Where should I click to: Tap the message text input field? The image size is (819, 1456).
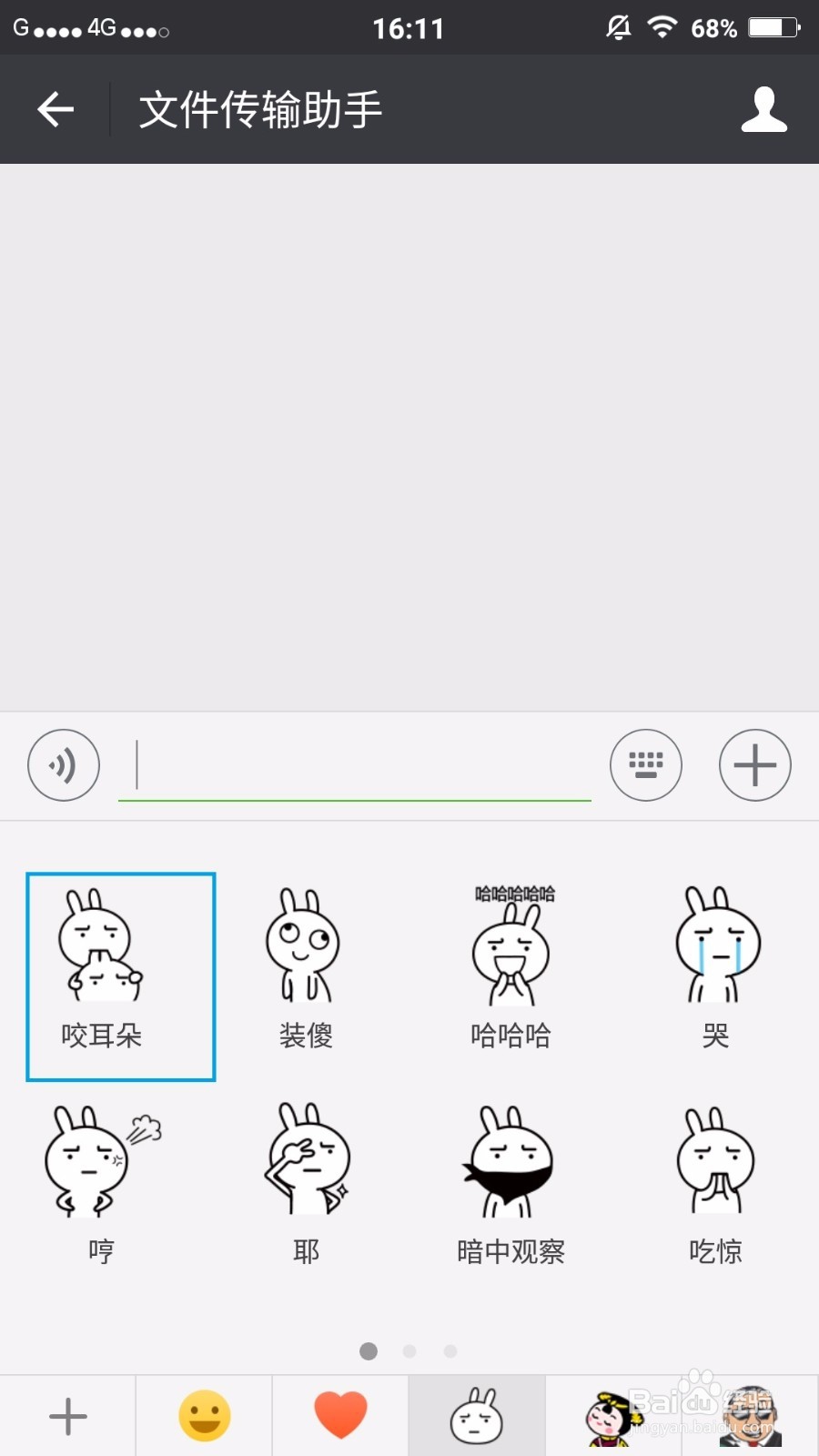[355, 765]
